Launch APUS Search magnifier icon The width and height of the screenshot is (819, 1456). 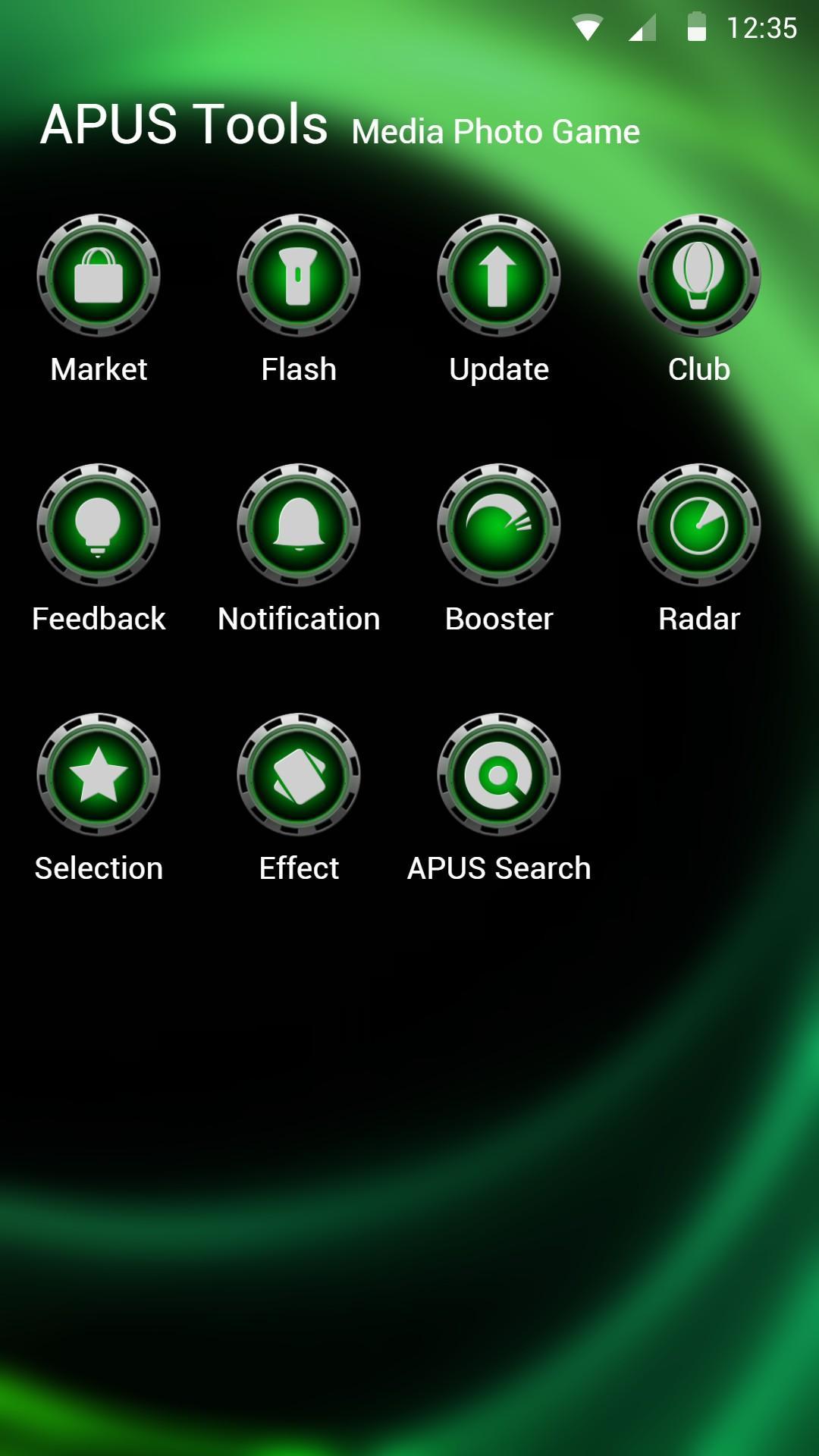pos(498,775)
